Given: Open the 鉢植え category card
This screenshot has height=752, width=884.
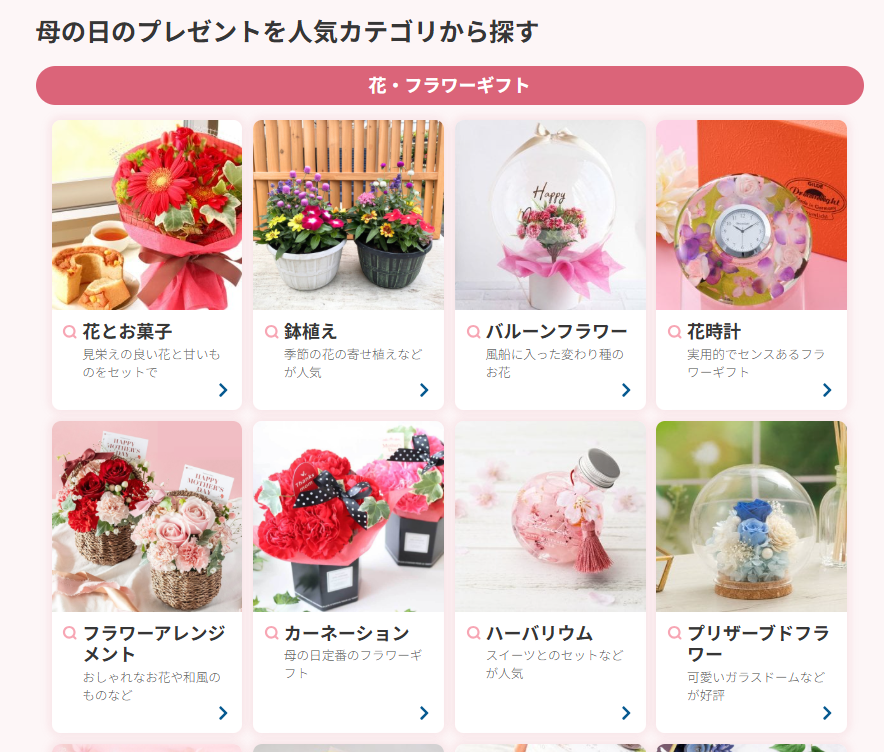Looking at the screenshot, I should (348, 264).
